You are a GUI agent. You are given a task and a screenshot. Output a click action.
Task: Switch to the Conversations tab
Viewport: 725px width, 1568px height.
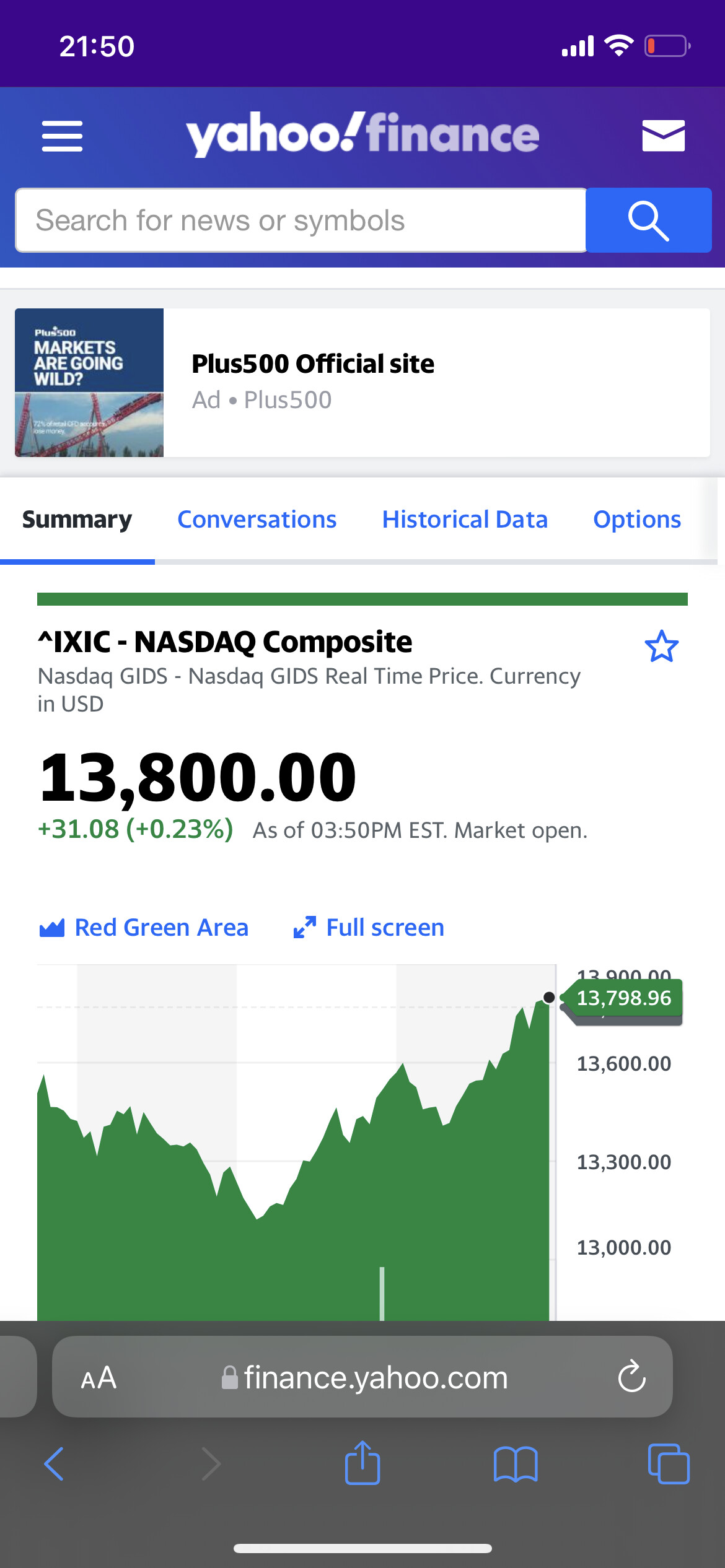[257, 520]
